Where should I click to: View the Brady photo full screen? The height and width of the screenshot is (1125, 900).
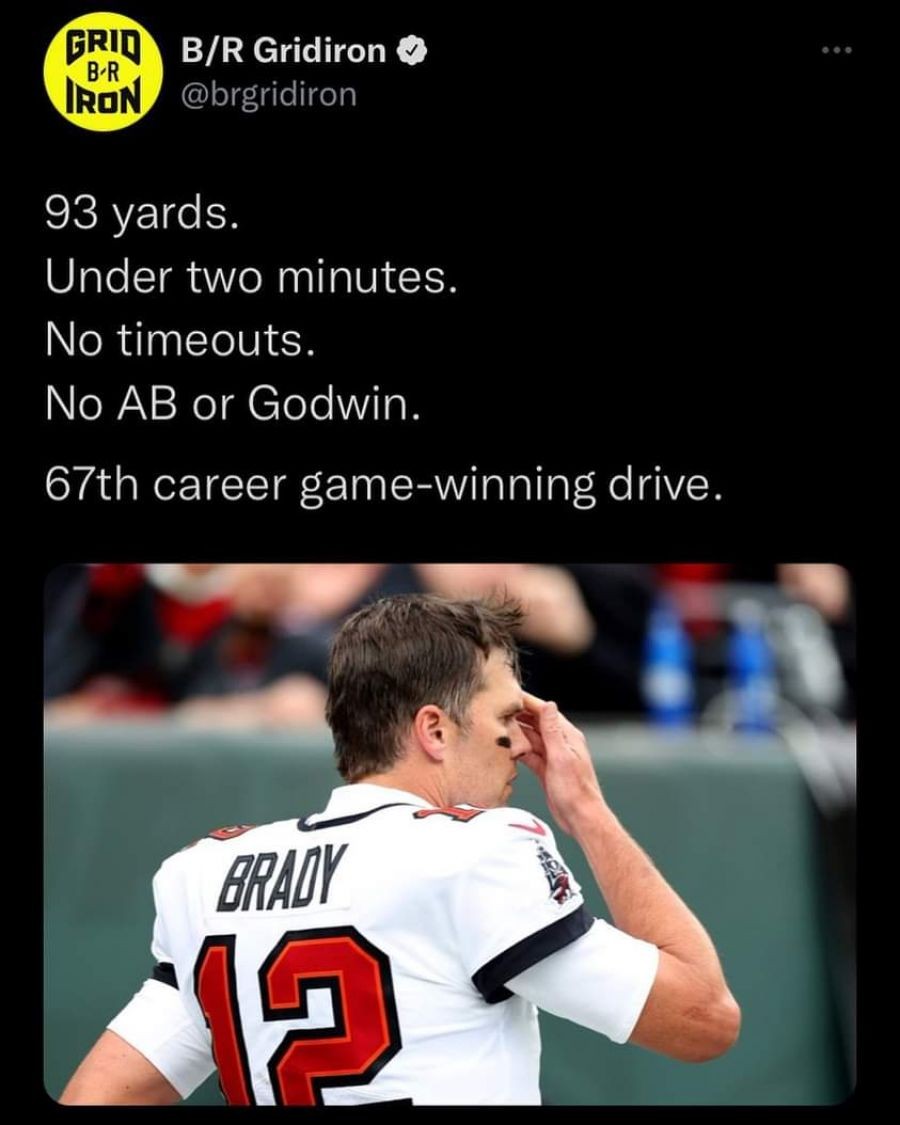pos(449,833)
